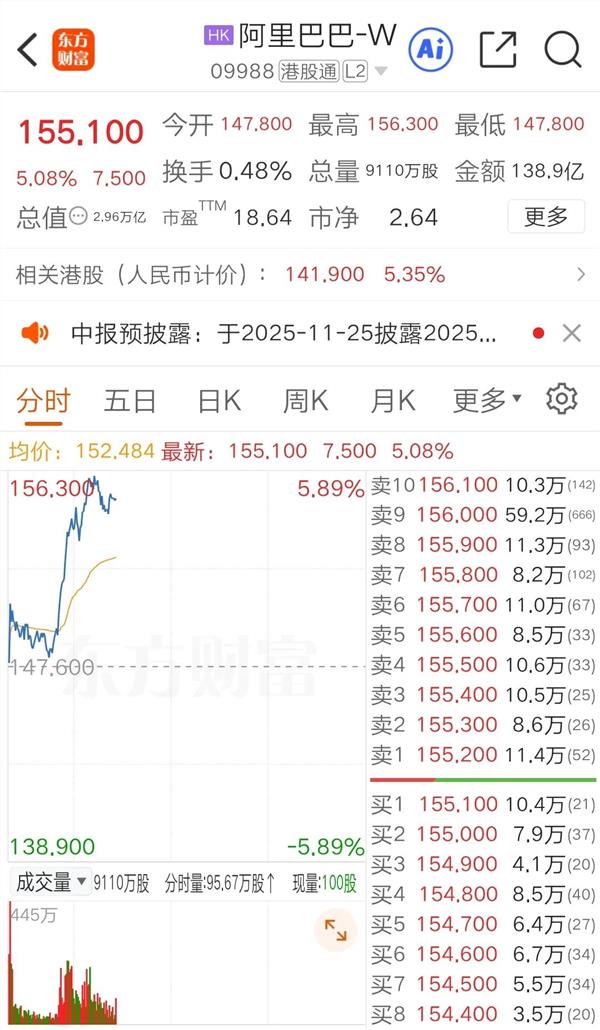Open the AI assistant icon
The width and height of the screenshot is (600, 1030).
tap(430, 49)
